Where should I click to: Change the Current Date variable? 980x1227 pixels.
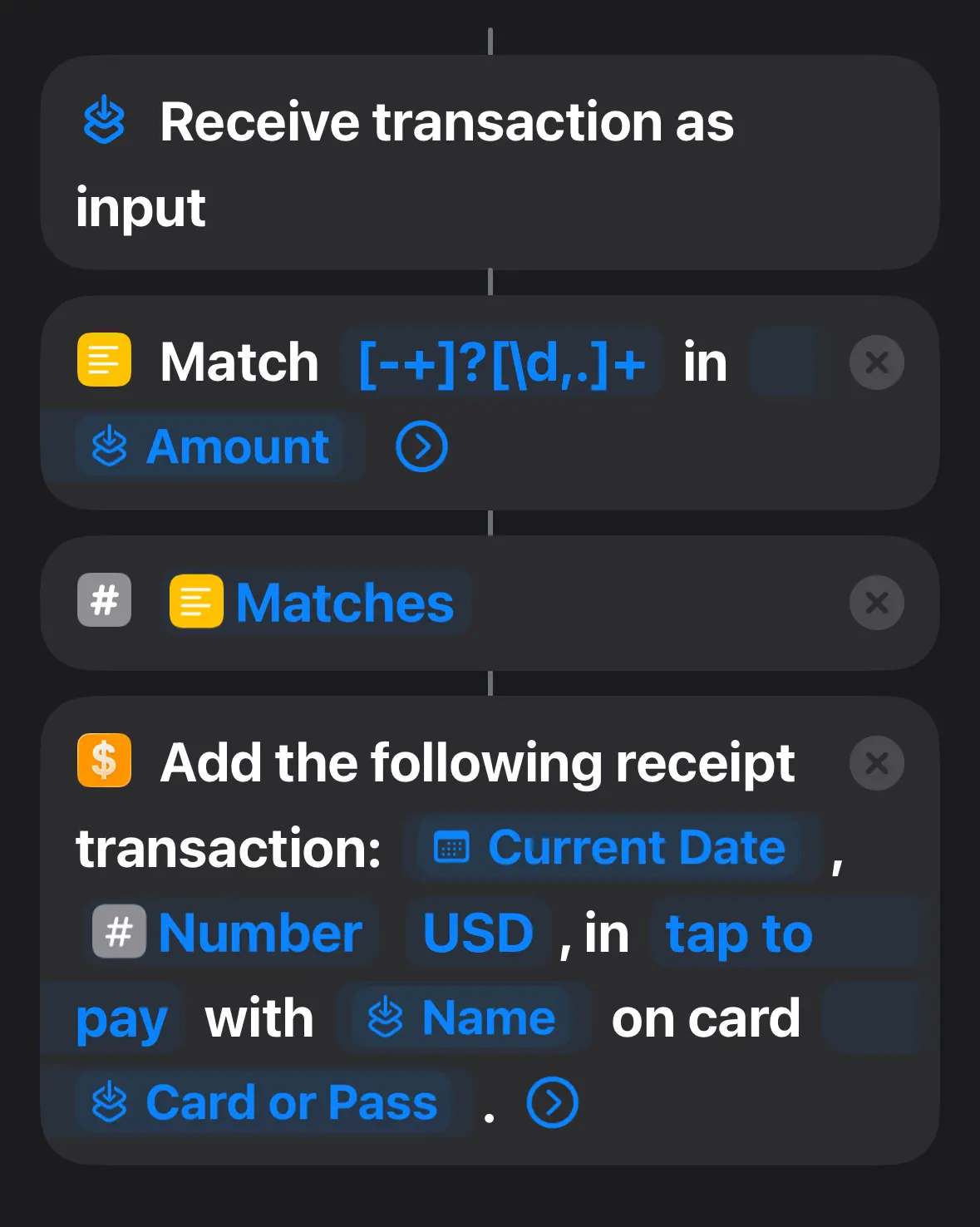click(610, 848)
